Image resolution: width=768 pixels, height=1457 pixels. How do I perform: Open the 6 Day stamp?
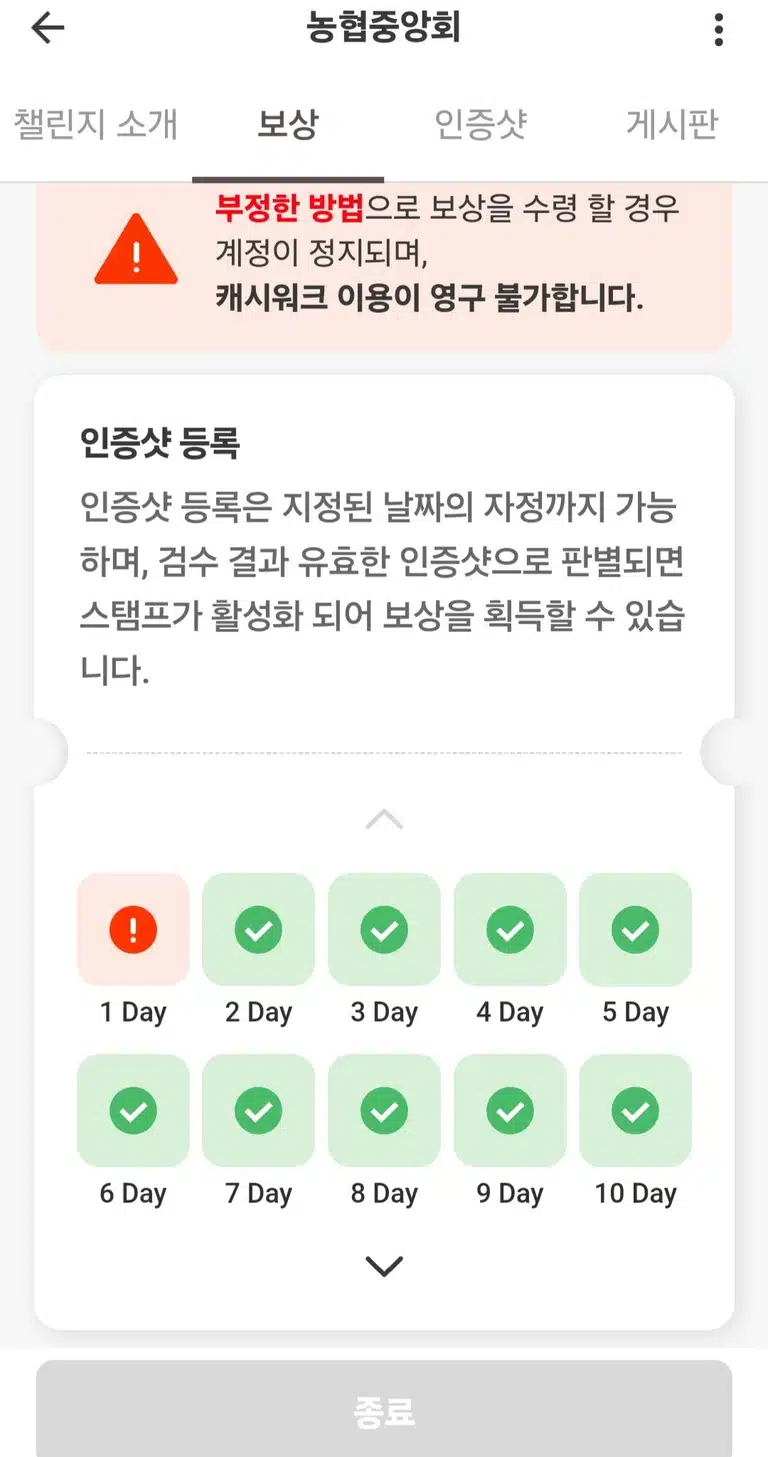(x=133, y=1111)
